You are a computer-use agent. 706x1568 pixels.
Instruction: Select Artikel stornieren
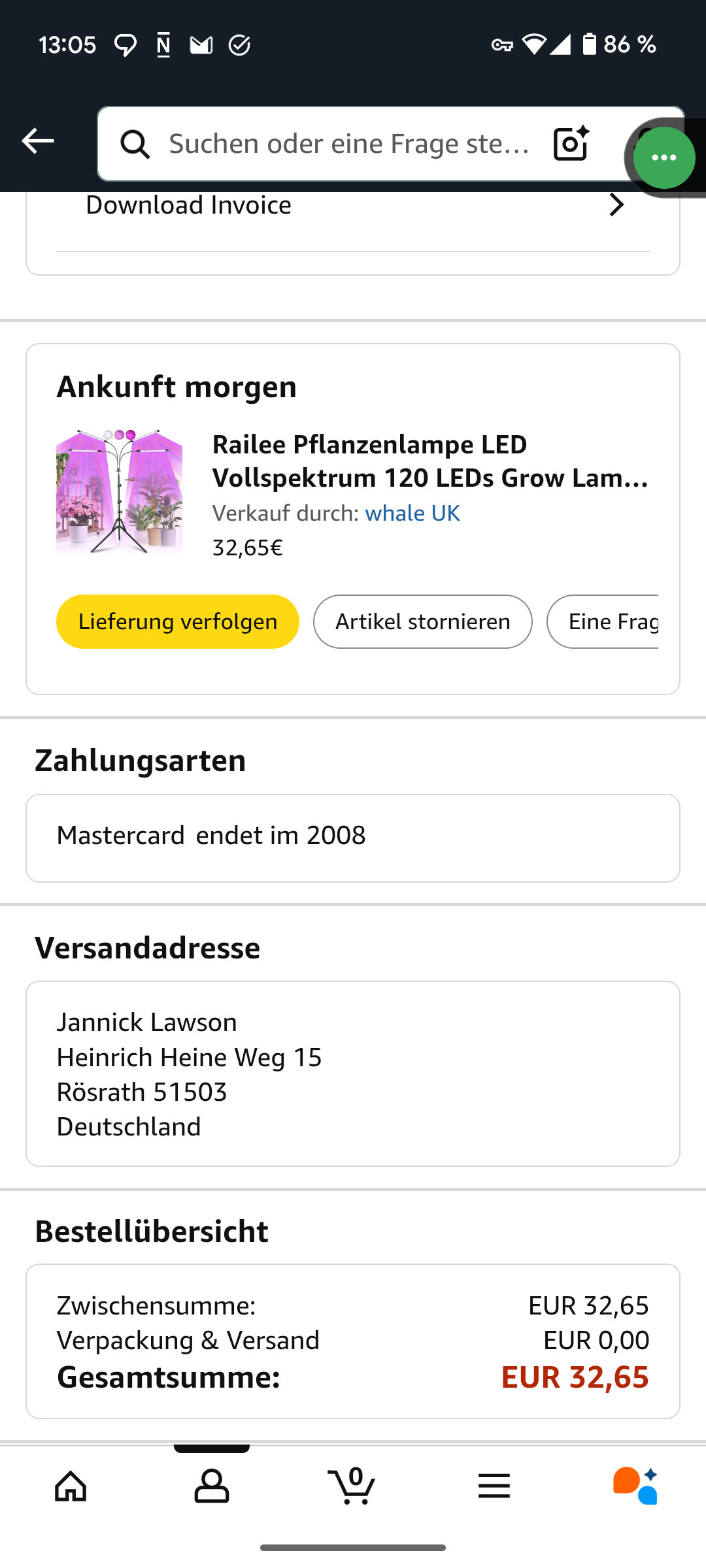(x=423, y=621)
